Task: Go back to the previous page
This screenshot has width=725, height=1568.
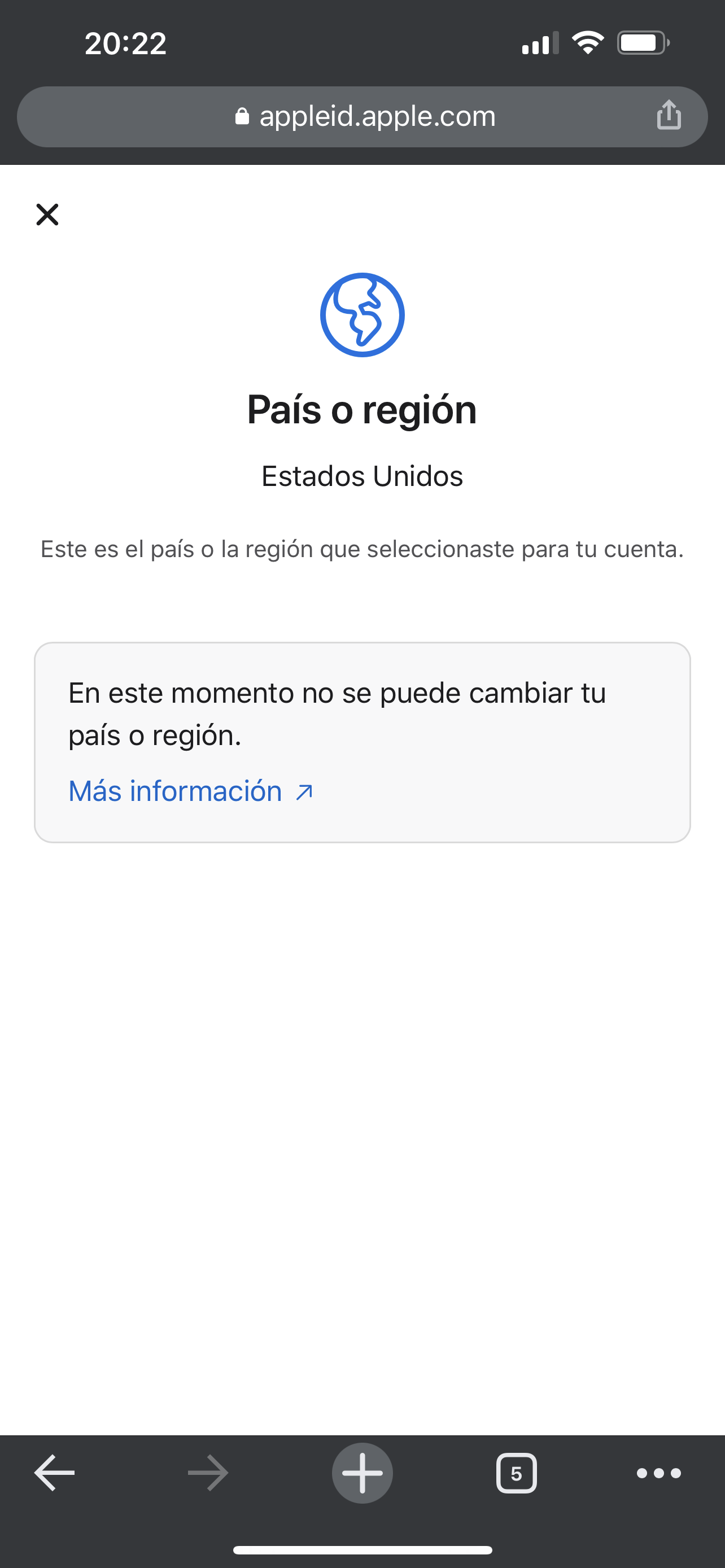Action: point(54,1473)
